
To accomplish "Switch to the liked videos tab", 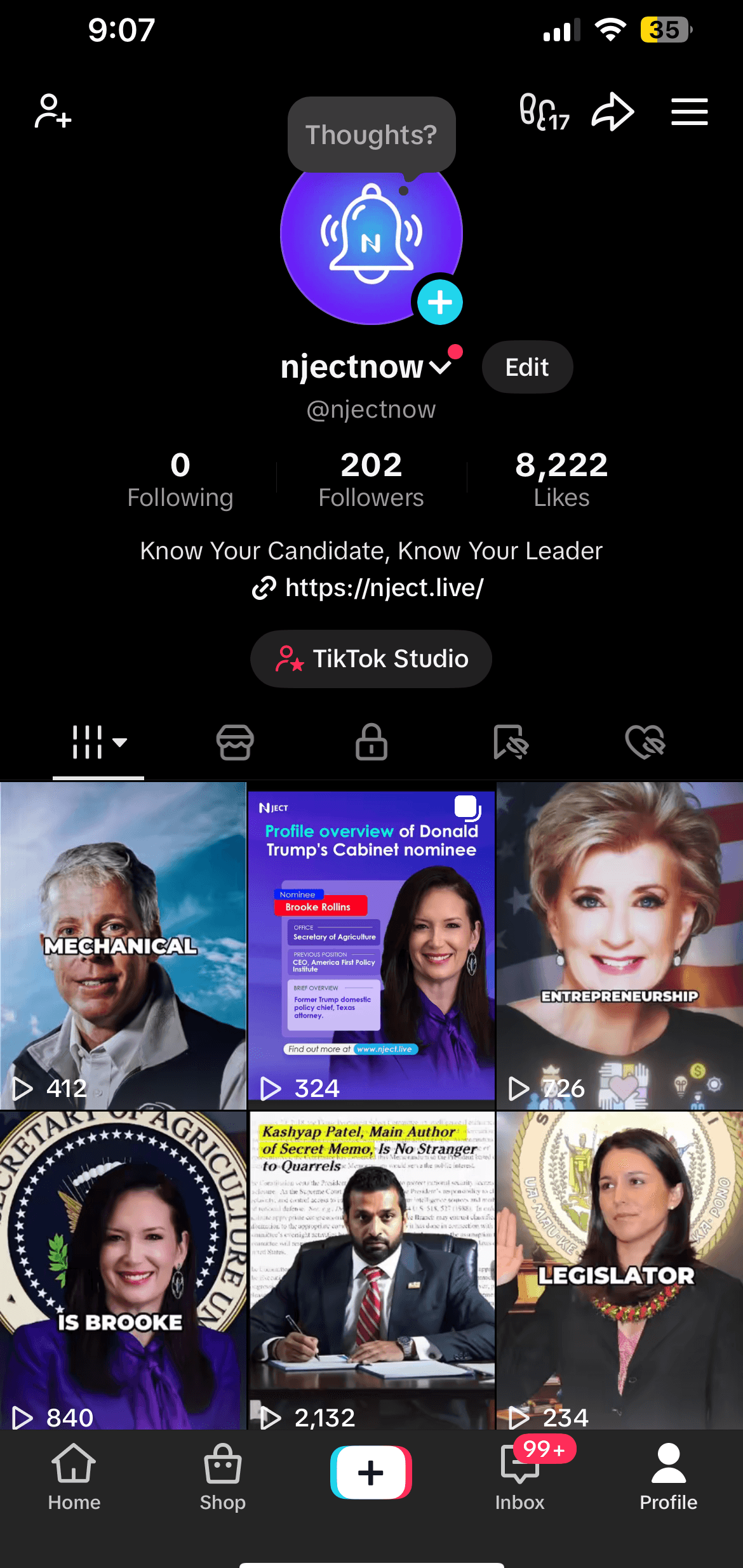I will [645, 742].
